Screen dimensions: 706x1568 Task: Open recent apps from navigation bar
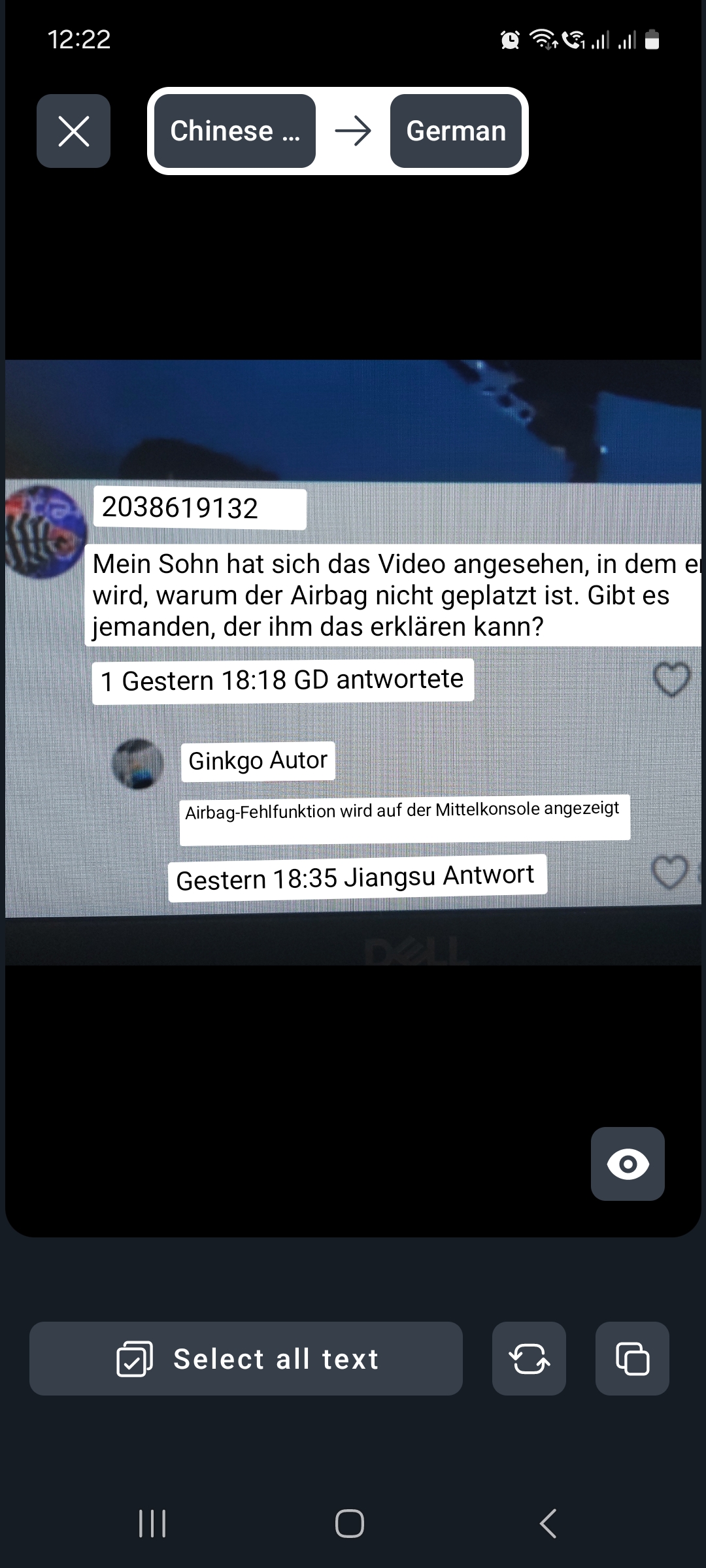click(152, 1524)
